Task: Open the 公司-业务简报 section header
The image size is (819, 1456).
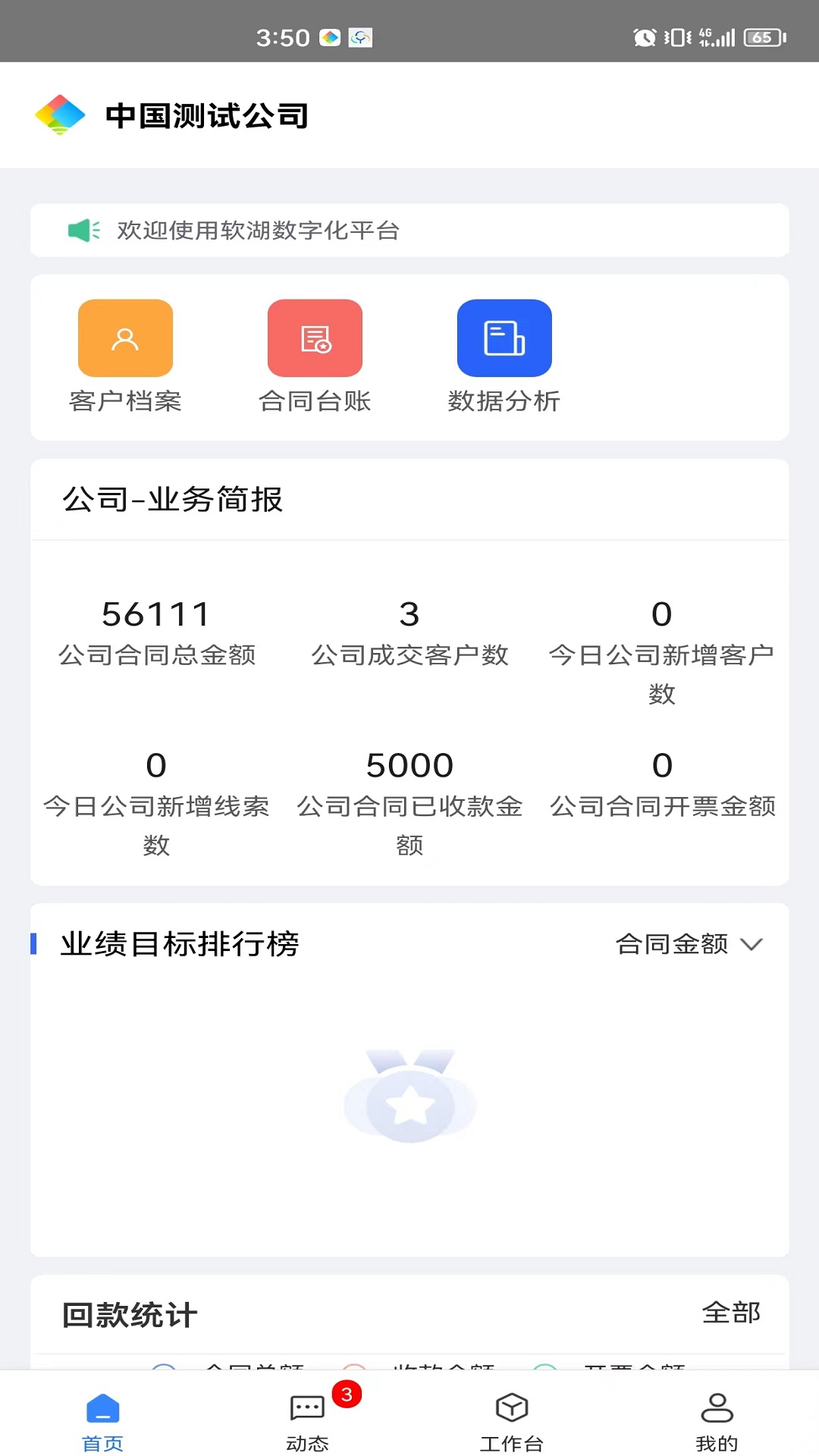Action: tap(173, 500)
